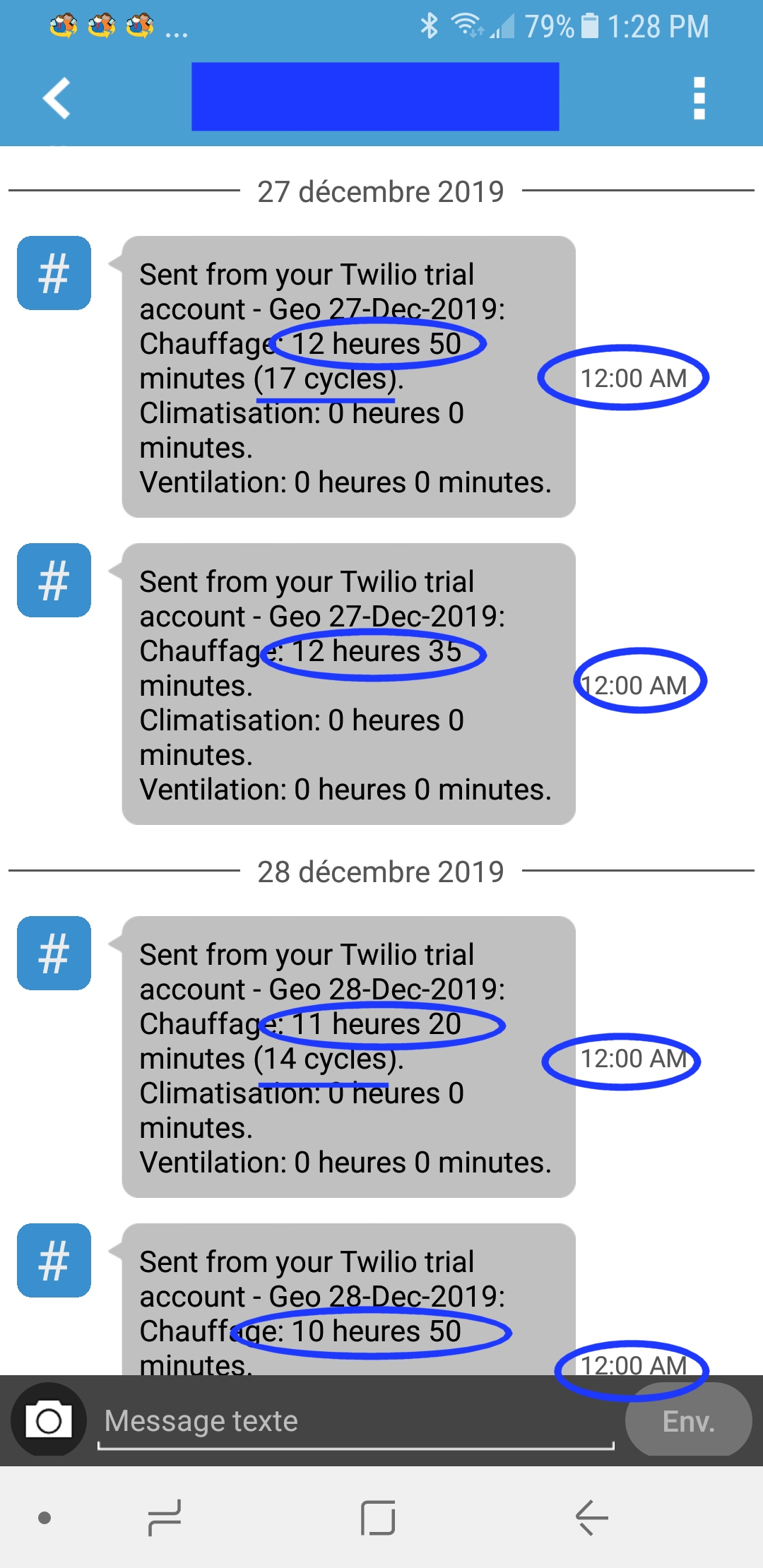Tap the system back button

592,1517
